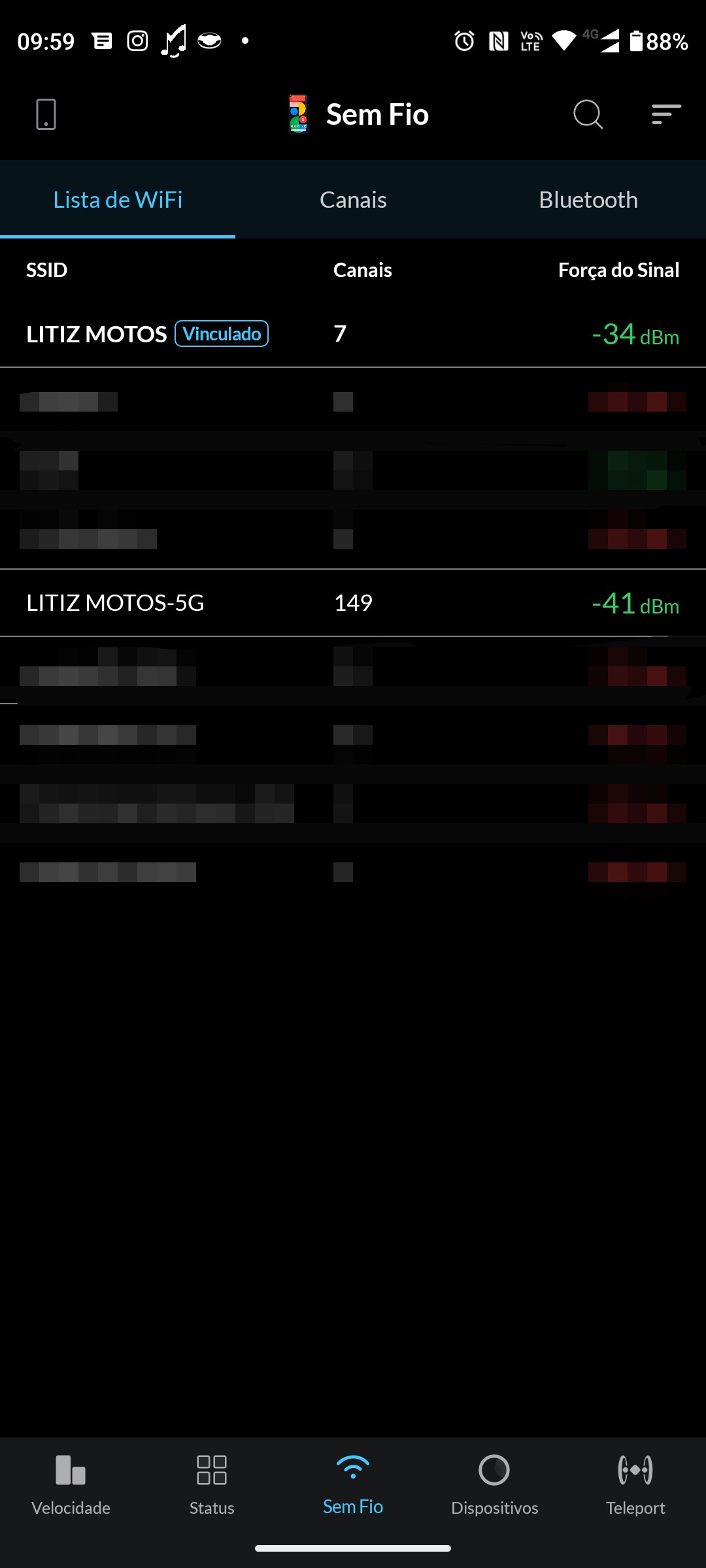The height and width of the screenshot is (1568, 706).
Task: Tap Sem Fio in bottom navigation
Action: tap(353, 1484)
